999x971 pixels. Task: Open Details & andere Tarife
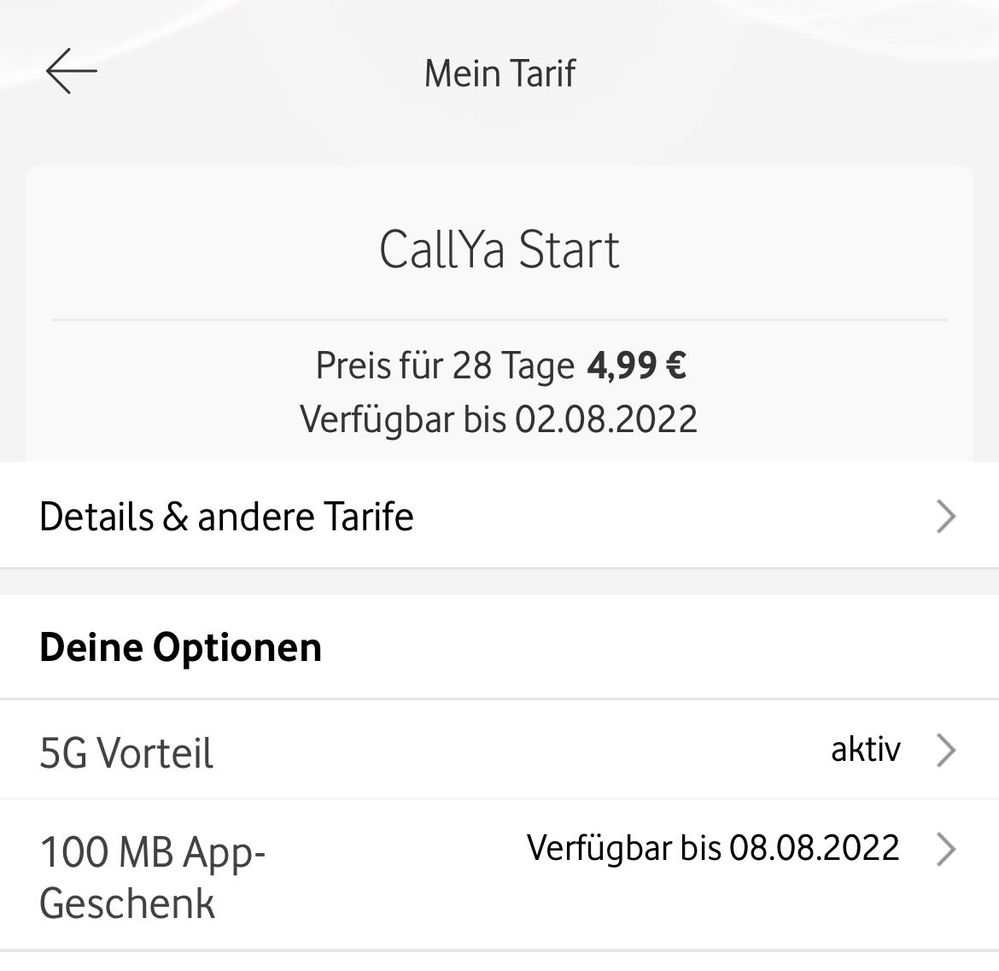tap(498, 517)
